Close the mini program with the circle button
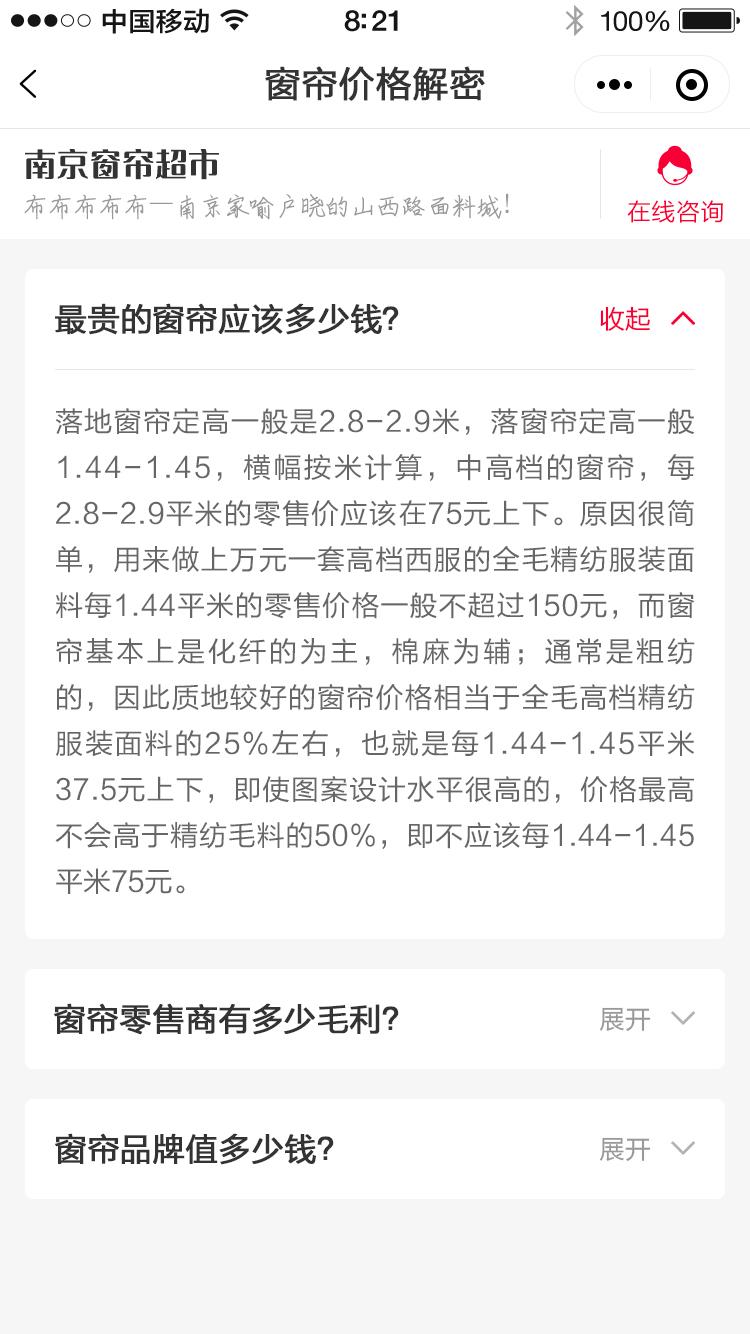This screenshot has height=1334, width=750. pos(691,85)
